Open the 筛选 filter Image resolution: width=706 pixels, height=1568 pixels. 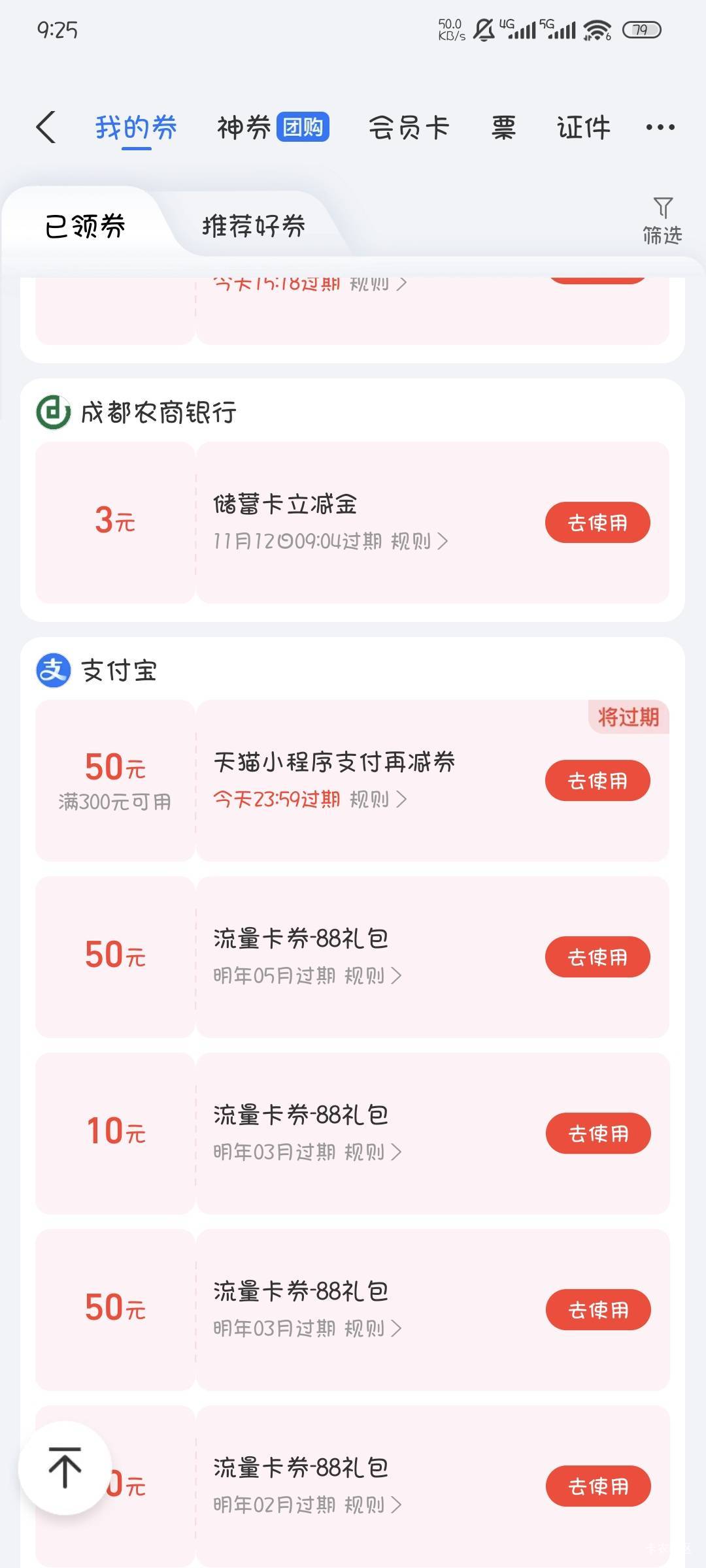pyautogui.click(x=662, y=221)
